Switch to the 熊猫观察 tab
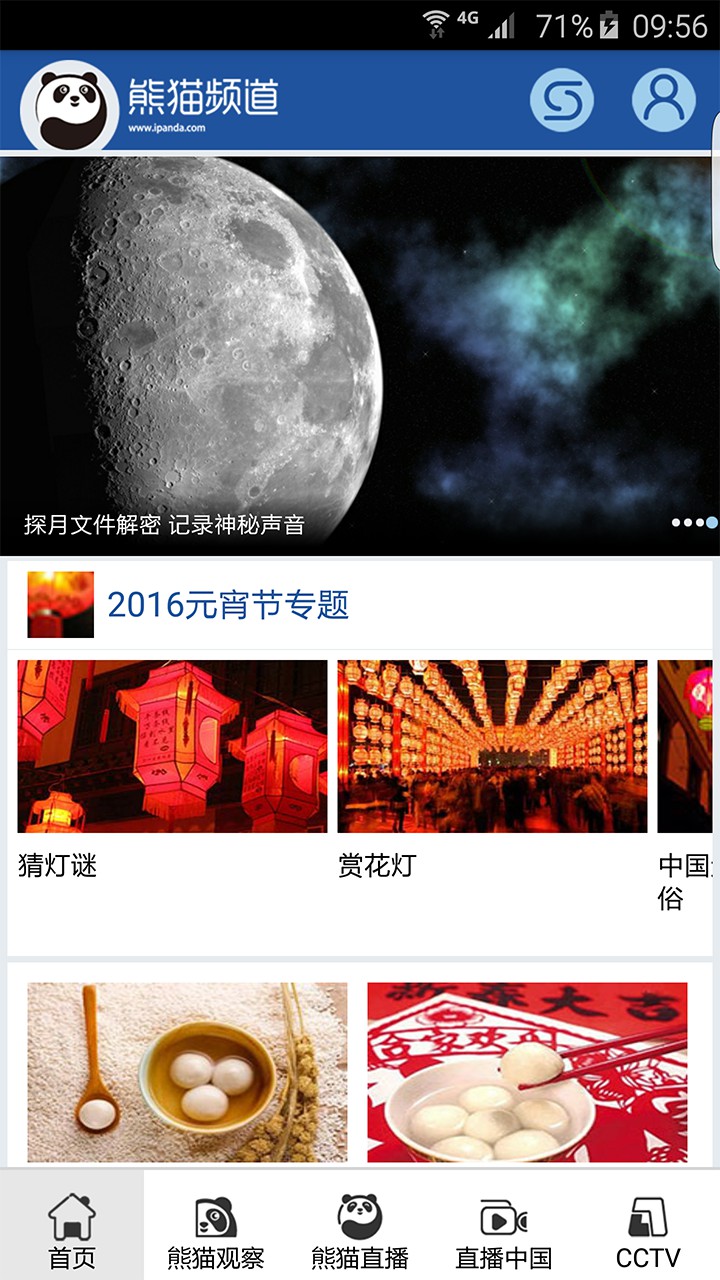Image resolution: width=720 pixels, height=1280 pixels. 216,1228
